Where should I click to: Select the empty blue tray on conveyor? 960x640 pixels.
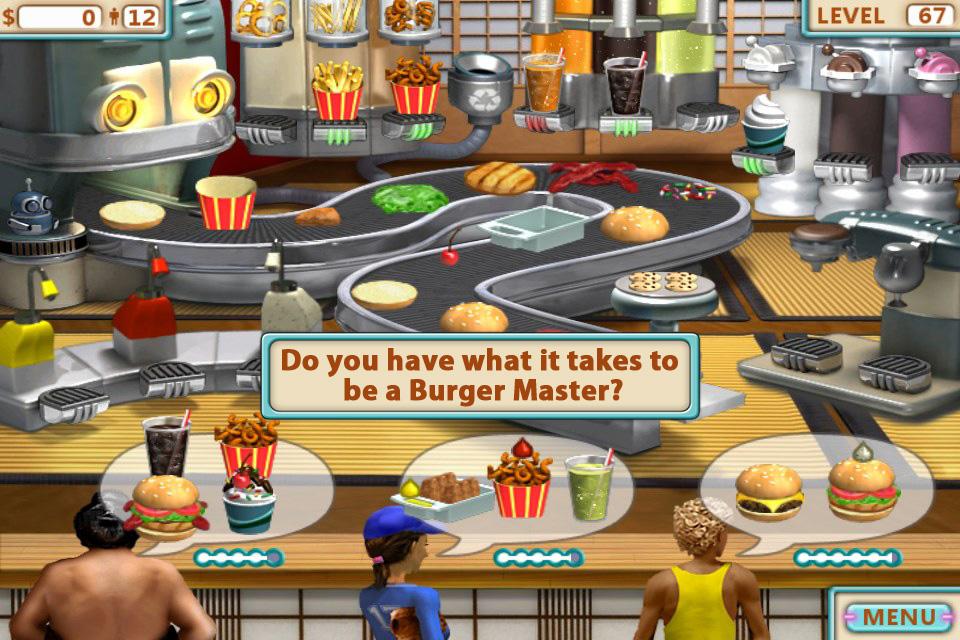tap(531, 226)
